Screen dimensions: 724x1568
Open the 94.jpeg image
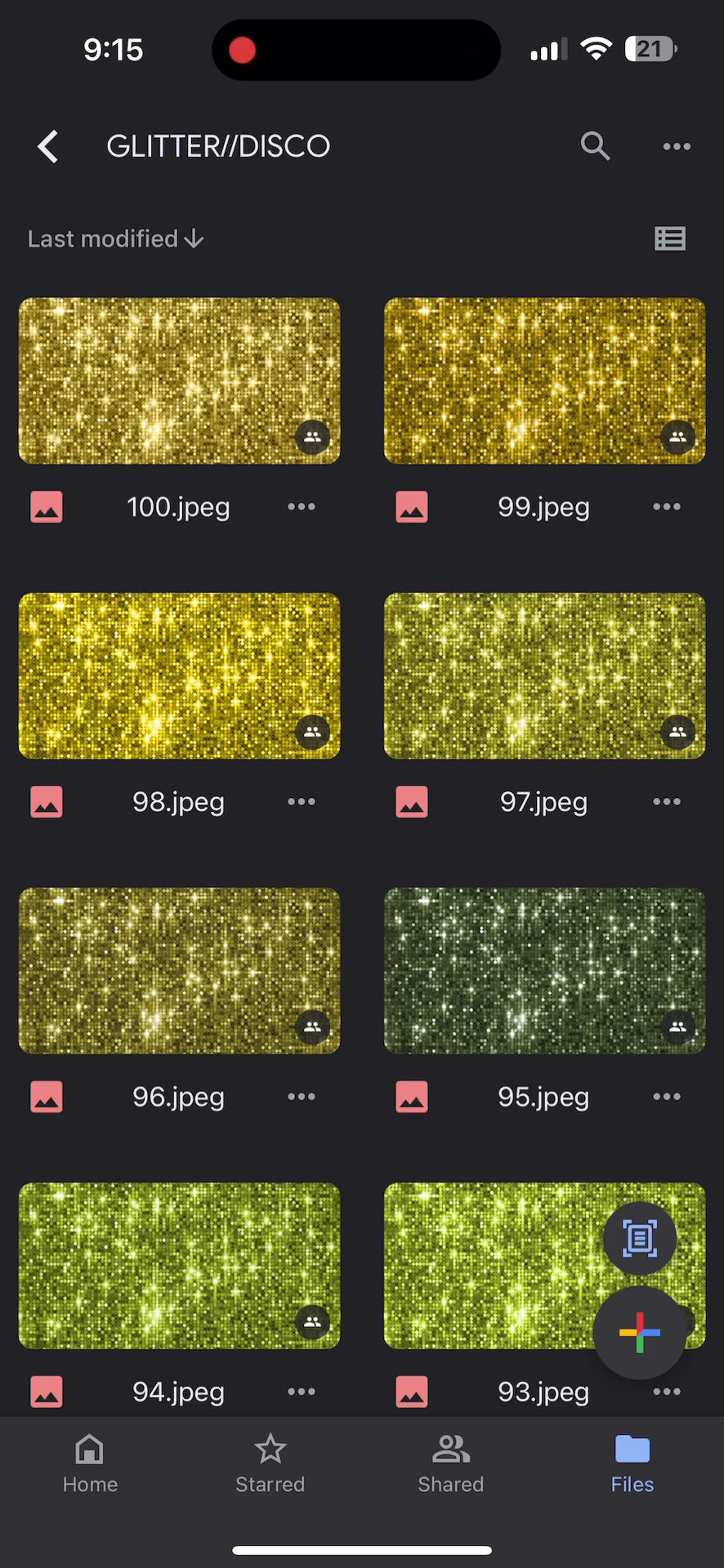click(179, 1265)
